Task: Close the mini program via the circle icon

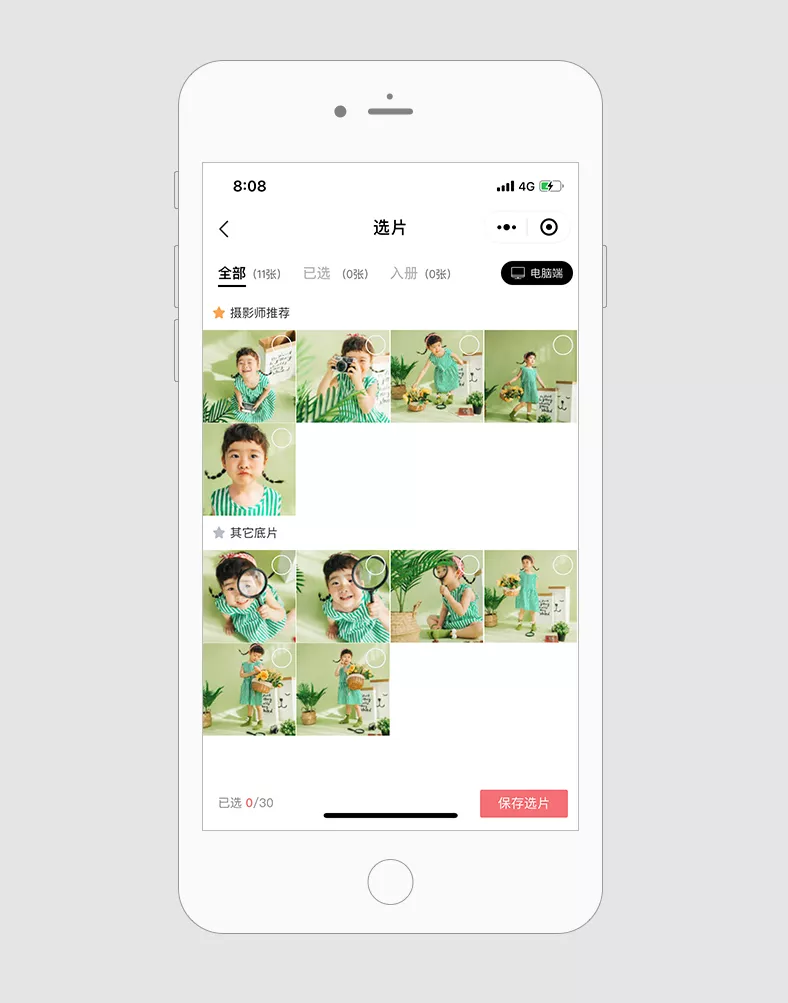Action: click(548, 227)
